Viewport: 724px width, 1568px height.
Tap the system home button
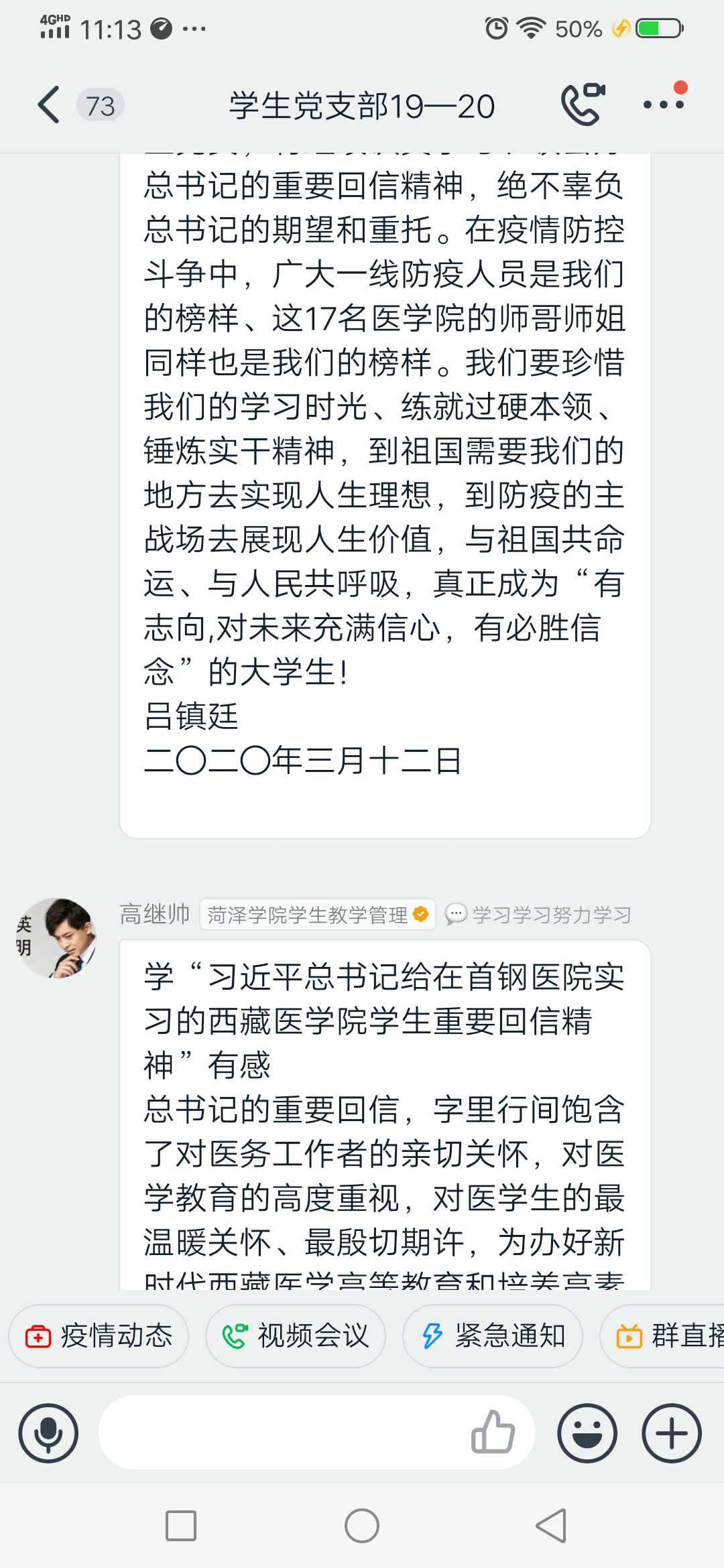[x=362, y=1526]
